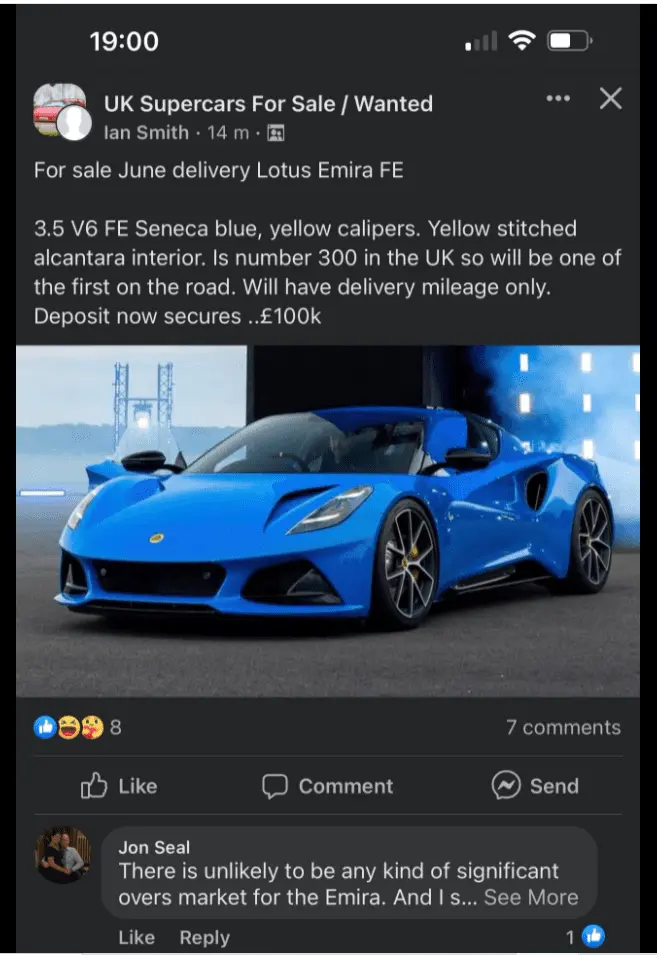Image resolution: width=657 pixels, height=955 pixels.
Task: Open the post's three-dot options menu
Action: tap(558, 98)
